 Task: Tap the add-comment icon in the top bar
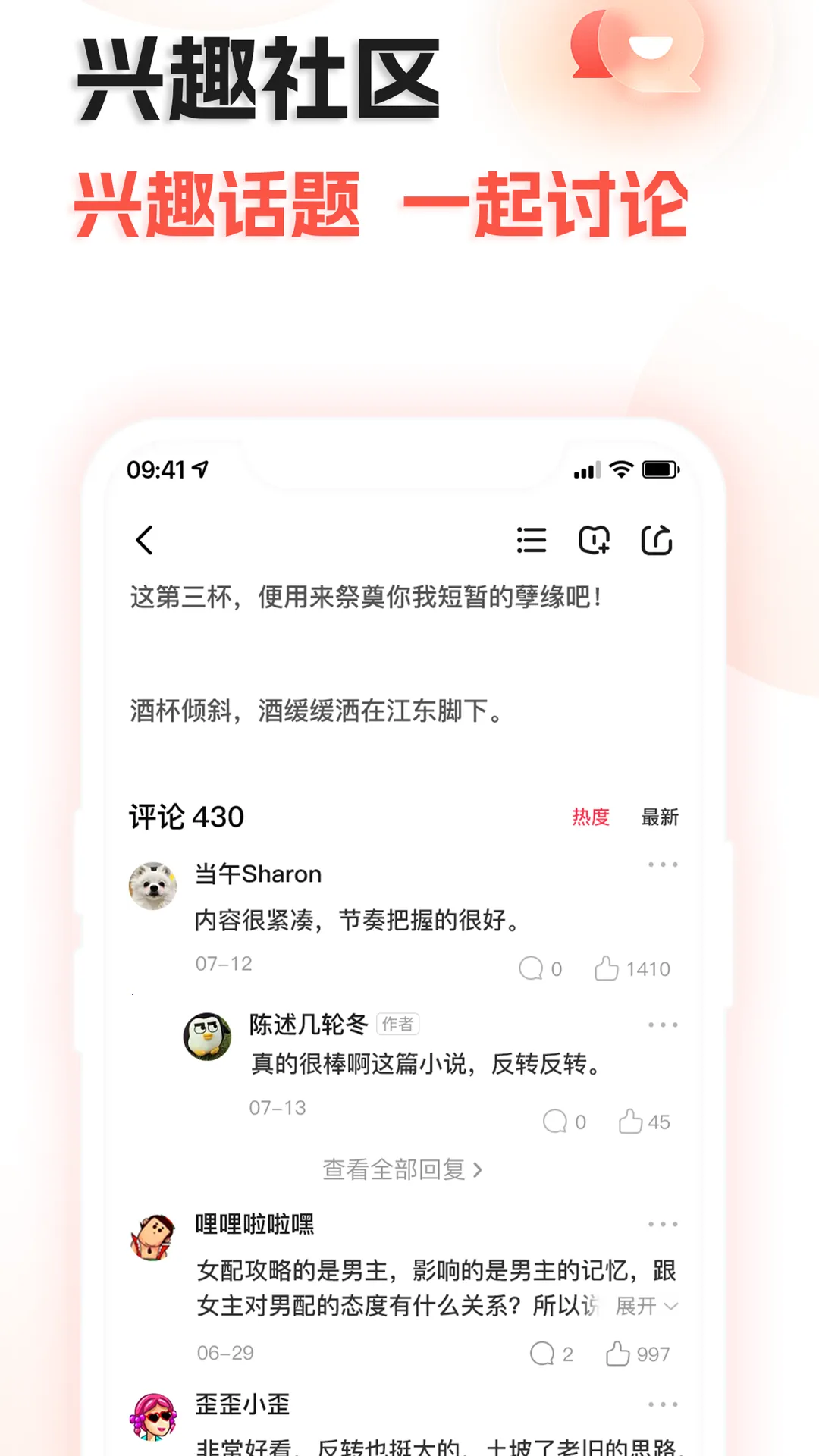click(594, 540)
